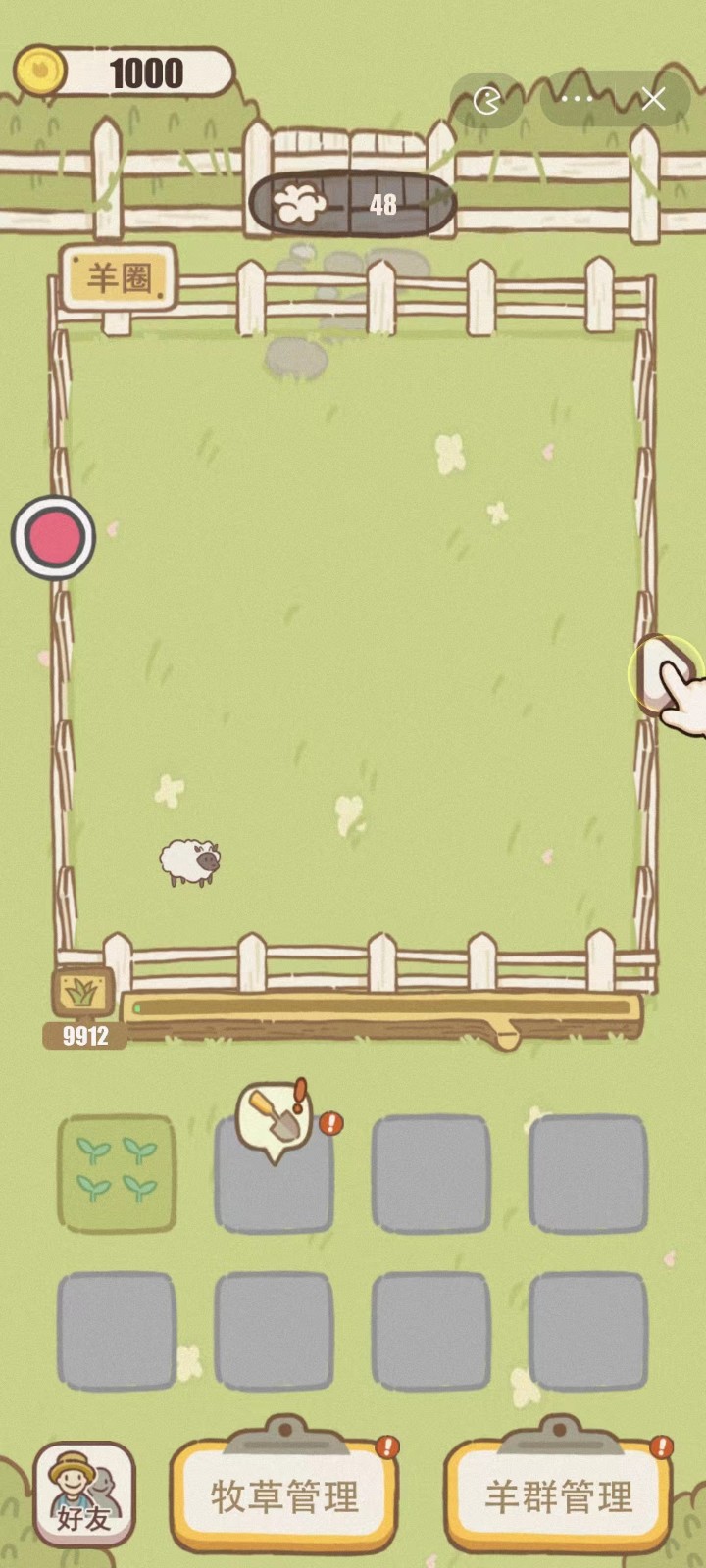This screenshot has height=1568, width=706.
Task: Tap the sheep in the pen
Action: 190,861
